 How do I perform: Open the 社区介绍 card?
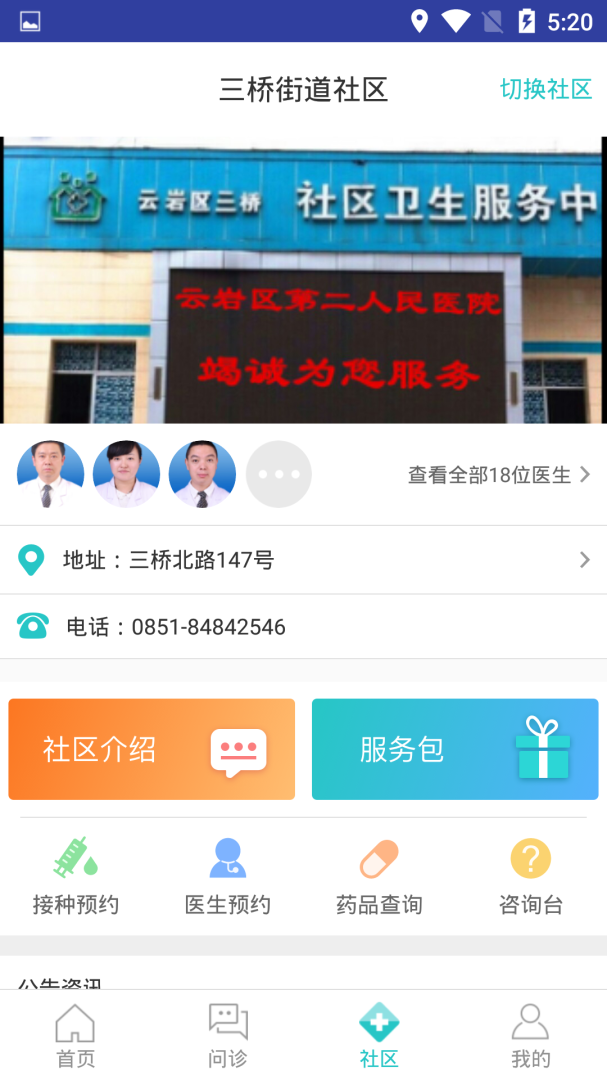[x=152, y=749]
